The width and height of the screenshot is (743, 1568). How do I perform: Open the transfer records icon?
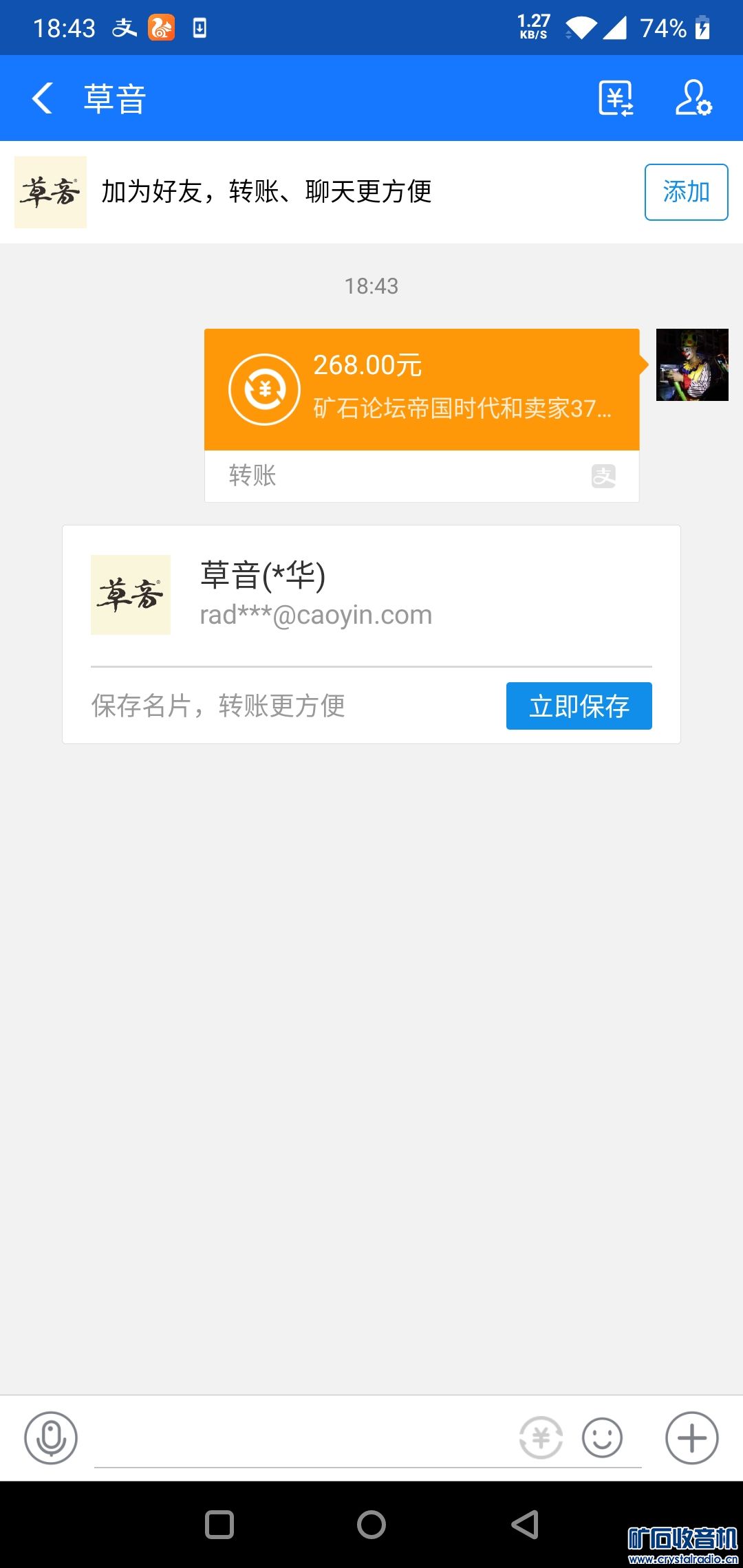pyautogui.click(x=616, y=98)
